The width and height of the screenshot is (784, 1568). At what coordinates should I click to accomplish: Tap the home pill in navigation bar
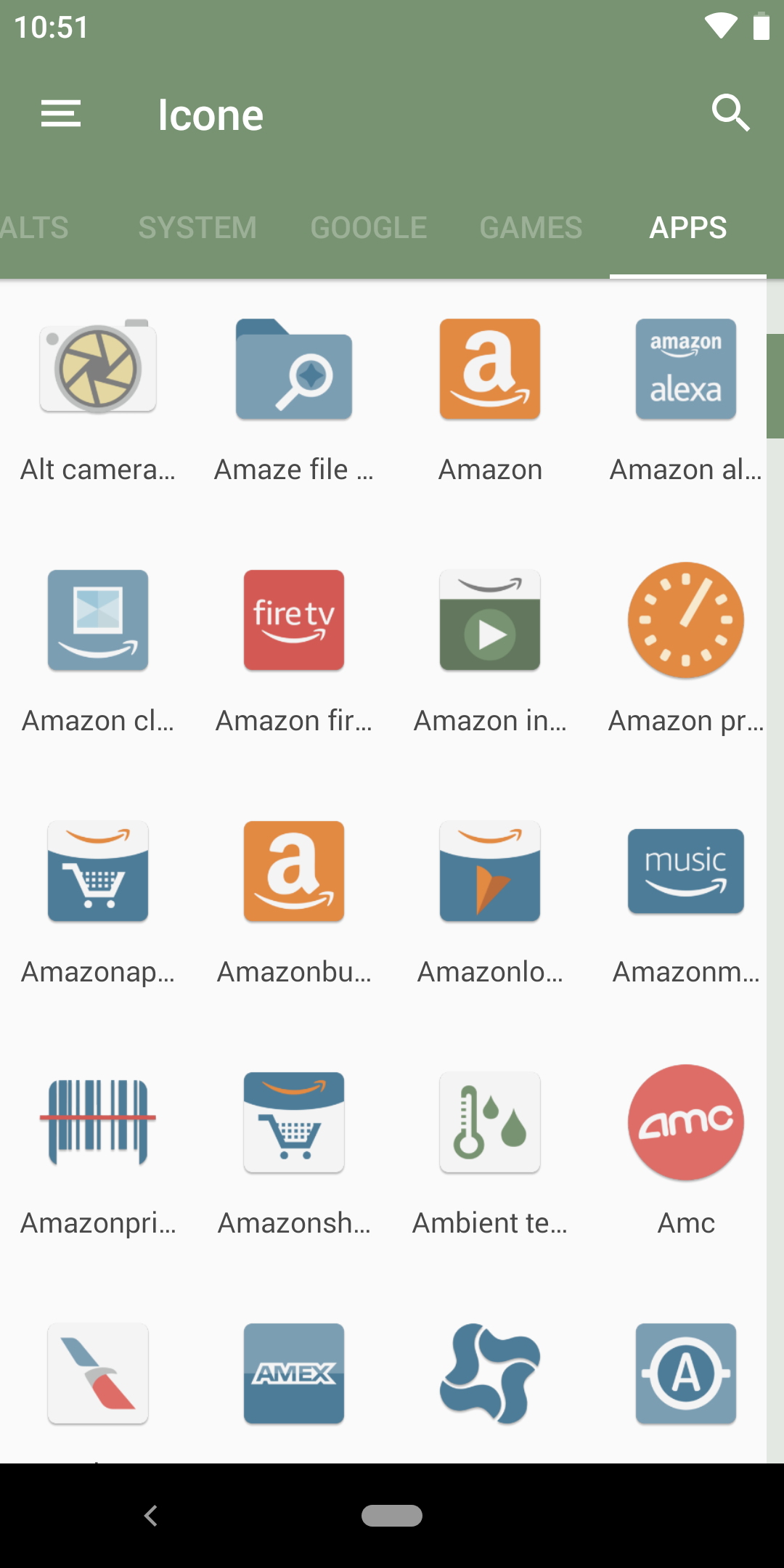(x=392, y=1516)
